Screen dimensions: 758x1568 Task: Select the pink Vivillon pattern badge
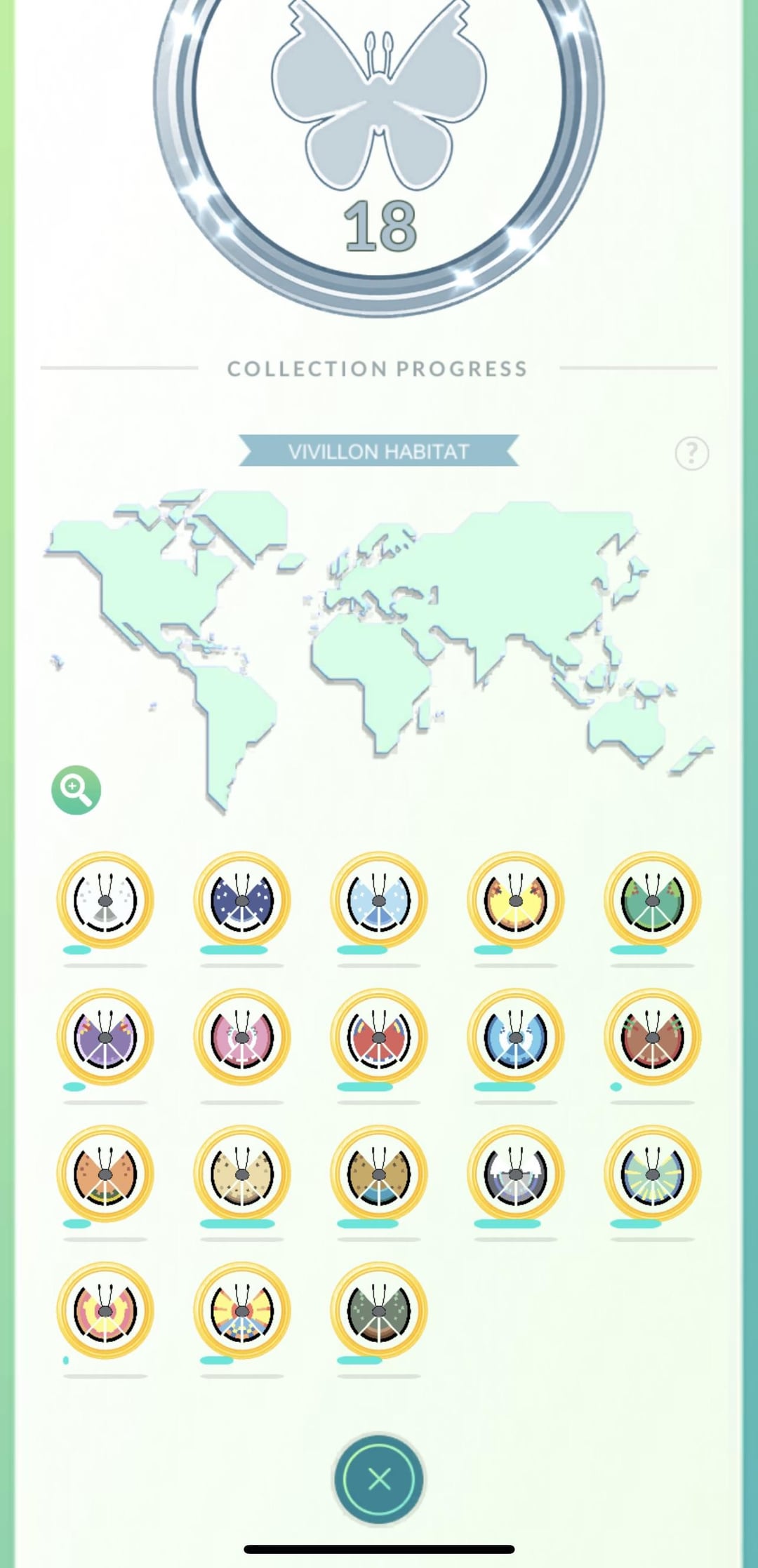(x=242, y=1036)
